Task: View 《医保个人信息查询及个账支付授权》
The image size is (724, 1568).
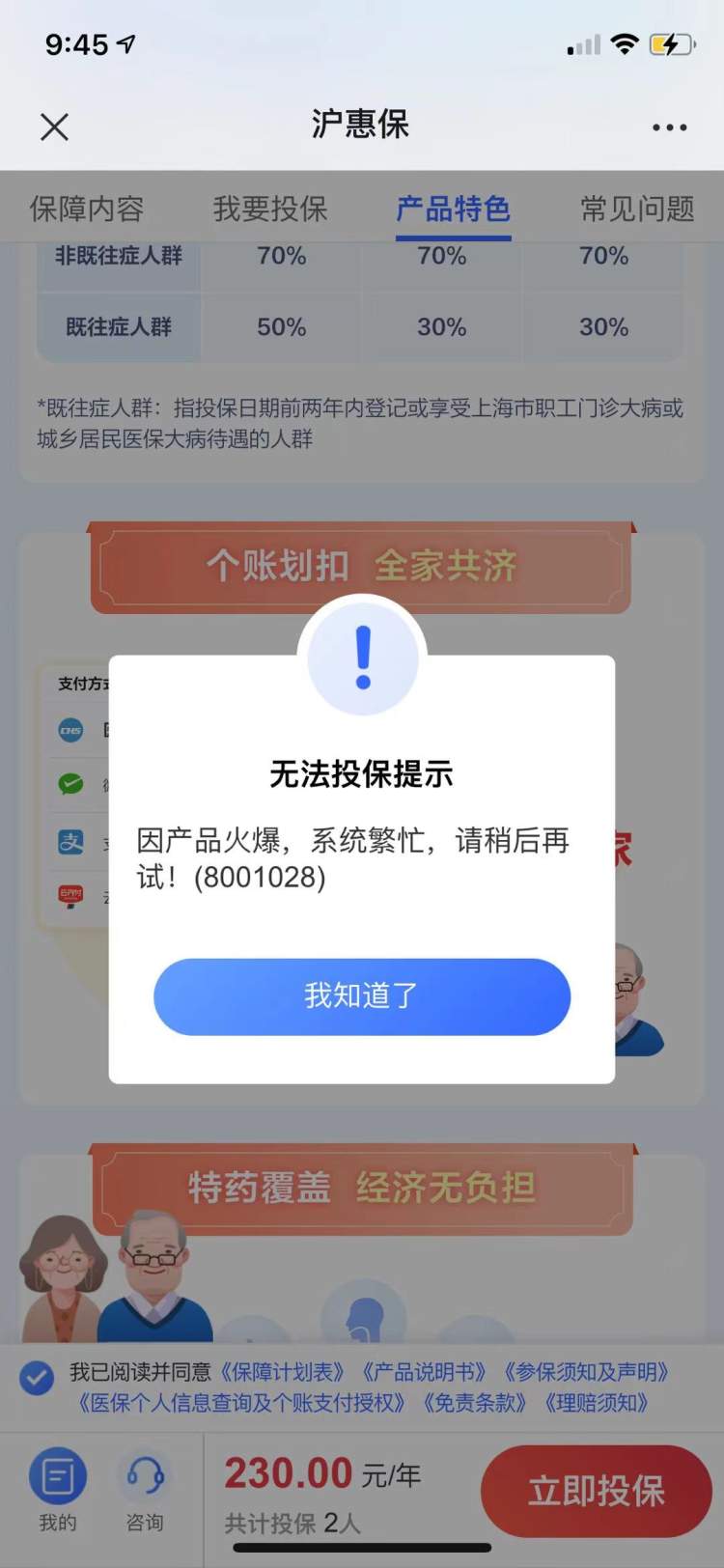Action: [241, 1403]
